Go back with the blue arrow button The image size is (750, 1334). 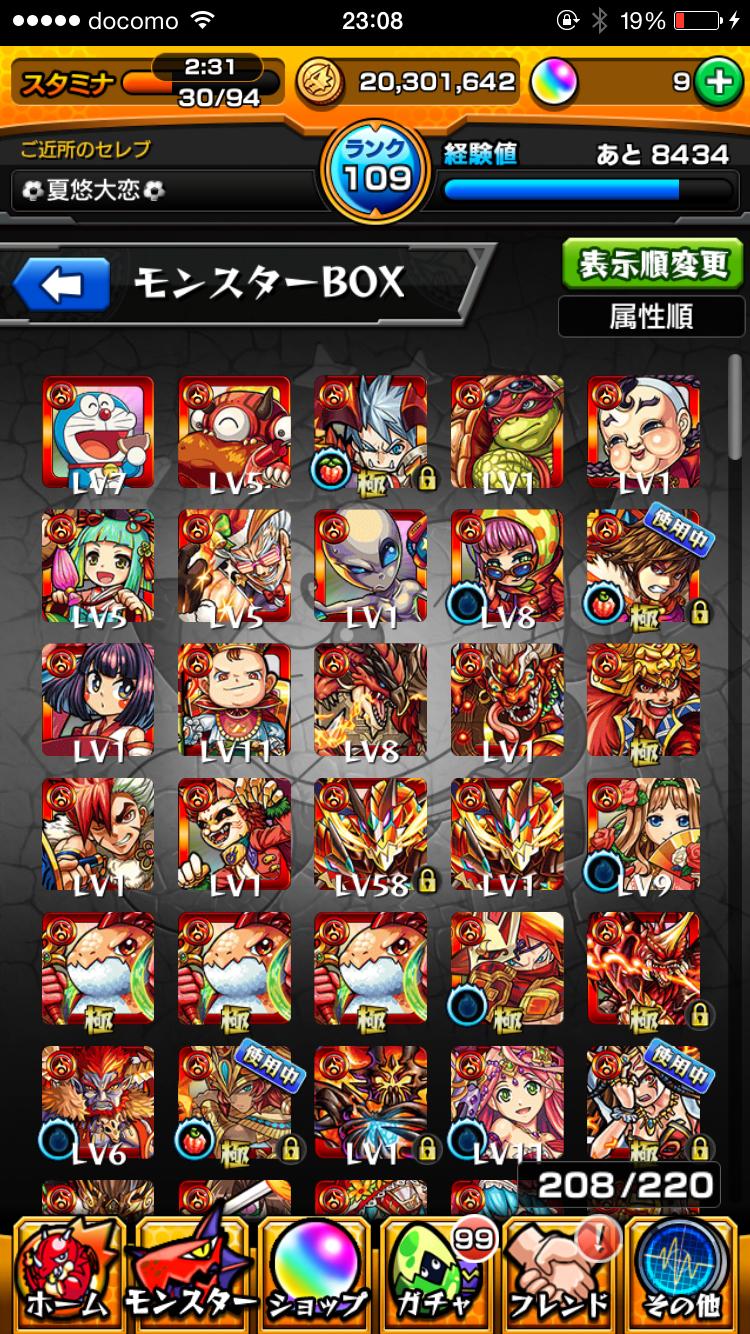[62, 286]
